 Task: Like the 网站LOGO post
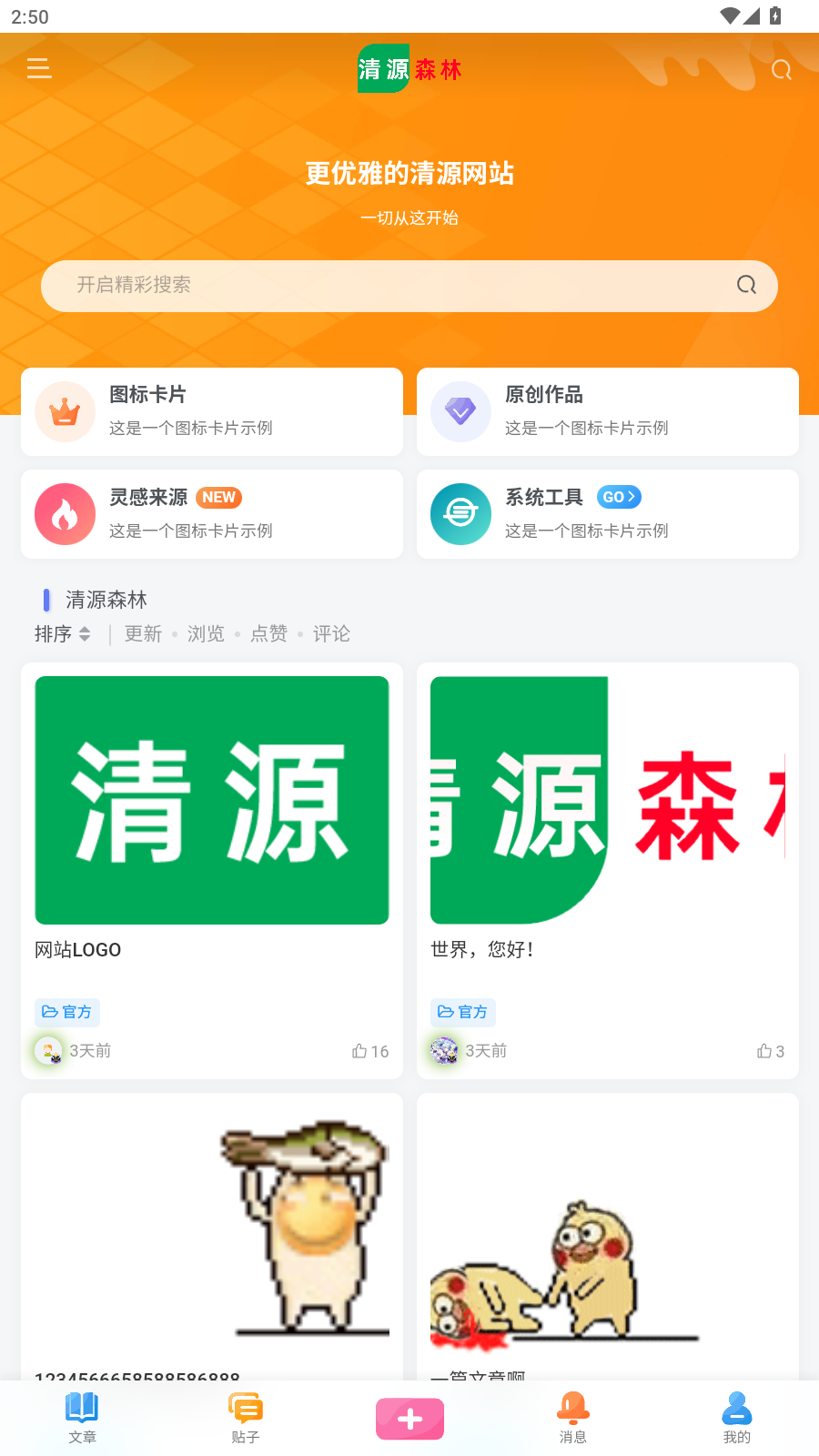tap(360, 1051)
